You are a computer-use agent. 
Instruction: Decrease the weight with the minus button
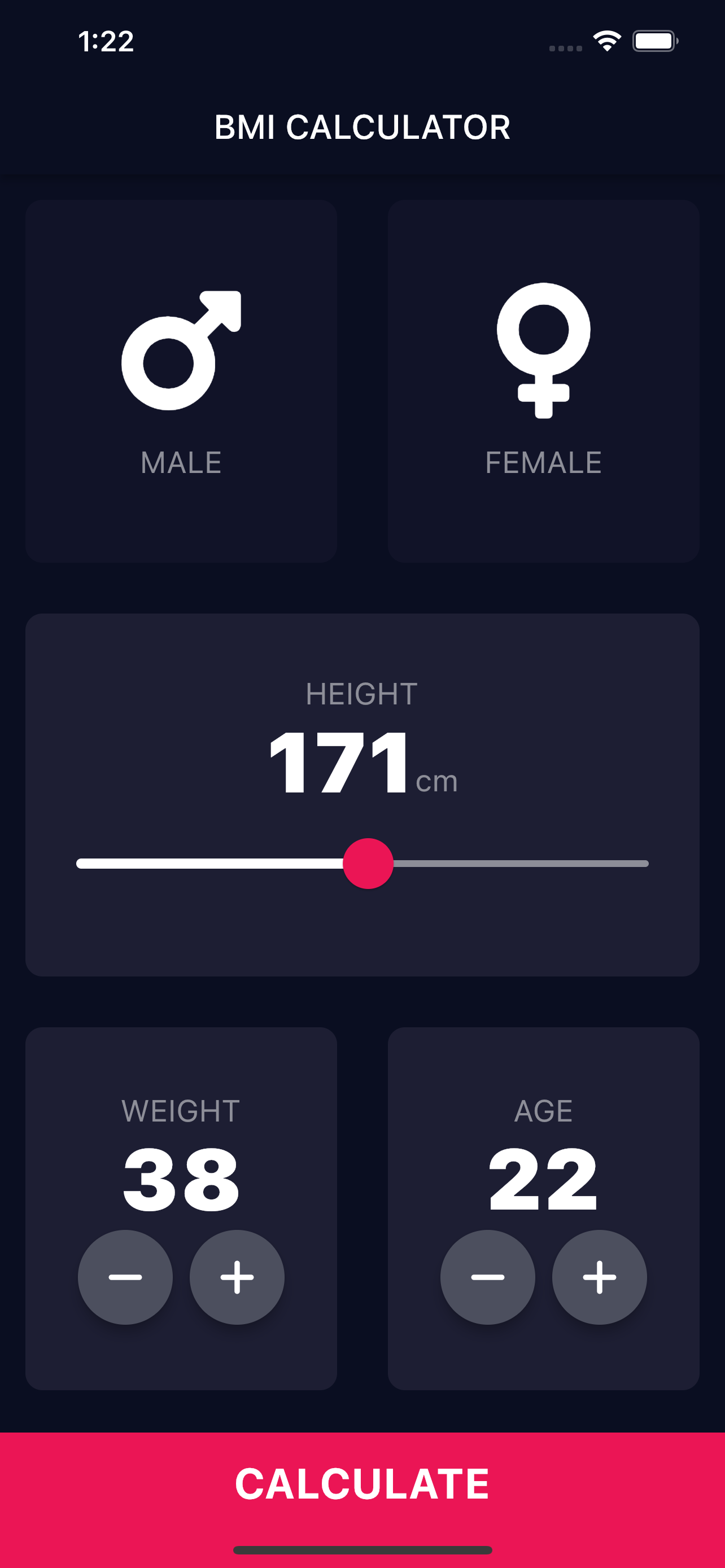pyautogui.click(x=125, y=1277)
